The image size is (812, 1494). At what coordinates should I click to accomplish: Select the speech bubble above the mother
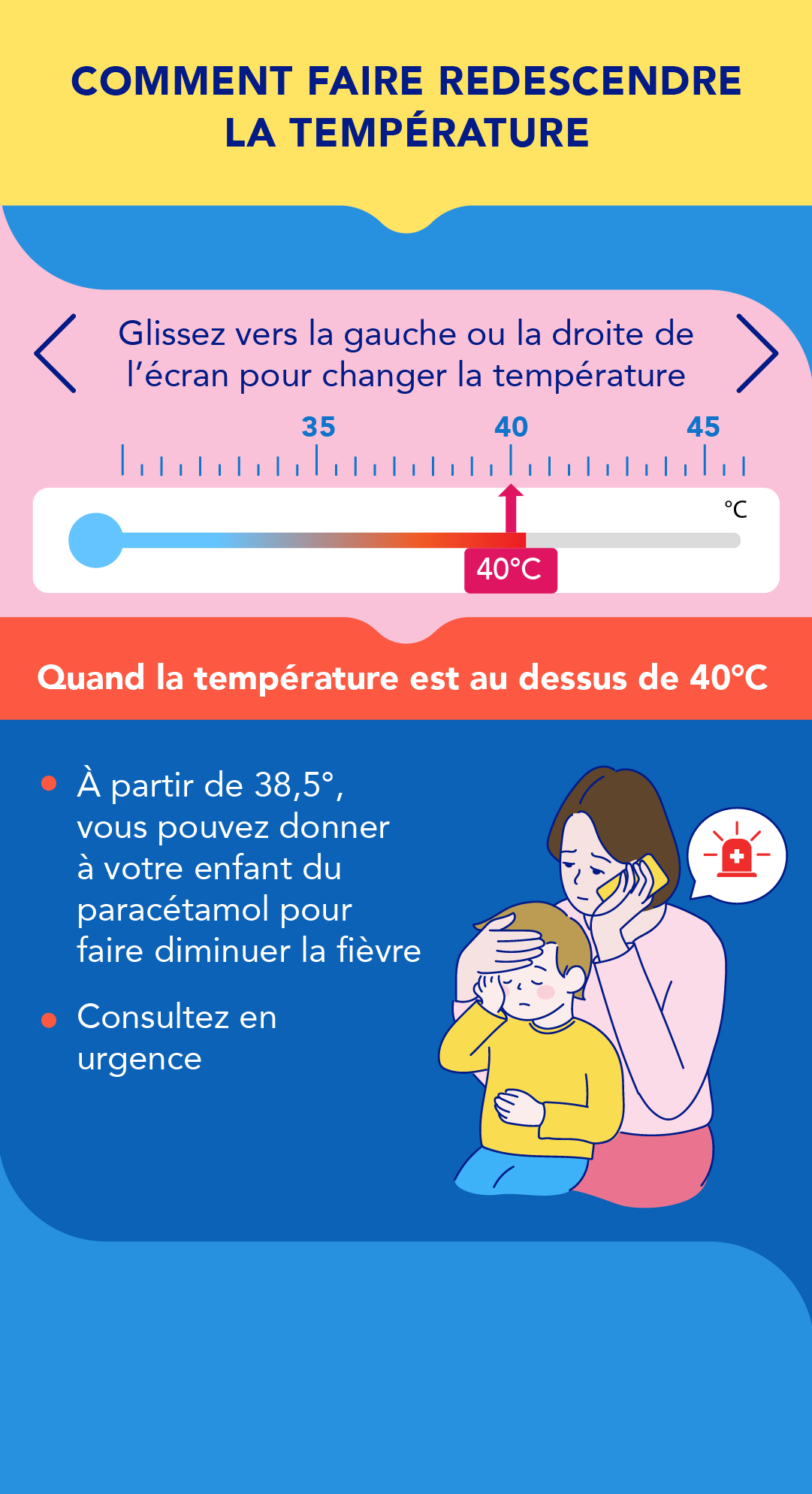point(738,855)
